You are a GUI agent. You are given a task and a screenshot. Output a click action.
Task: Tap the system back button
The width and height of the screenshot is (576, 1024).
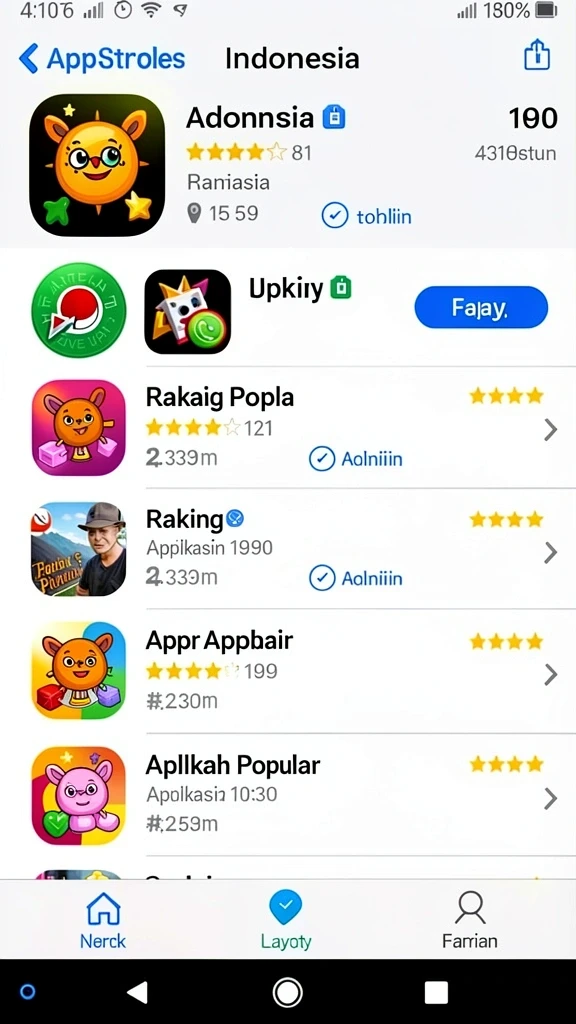point(137,992)
